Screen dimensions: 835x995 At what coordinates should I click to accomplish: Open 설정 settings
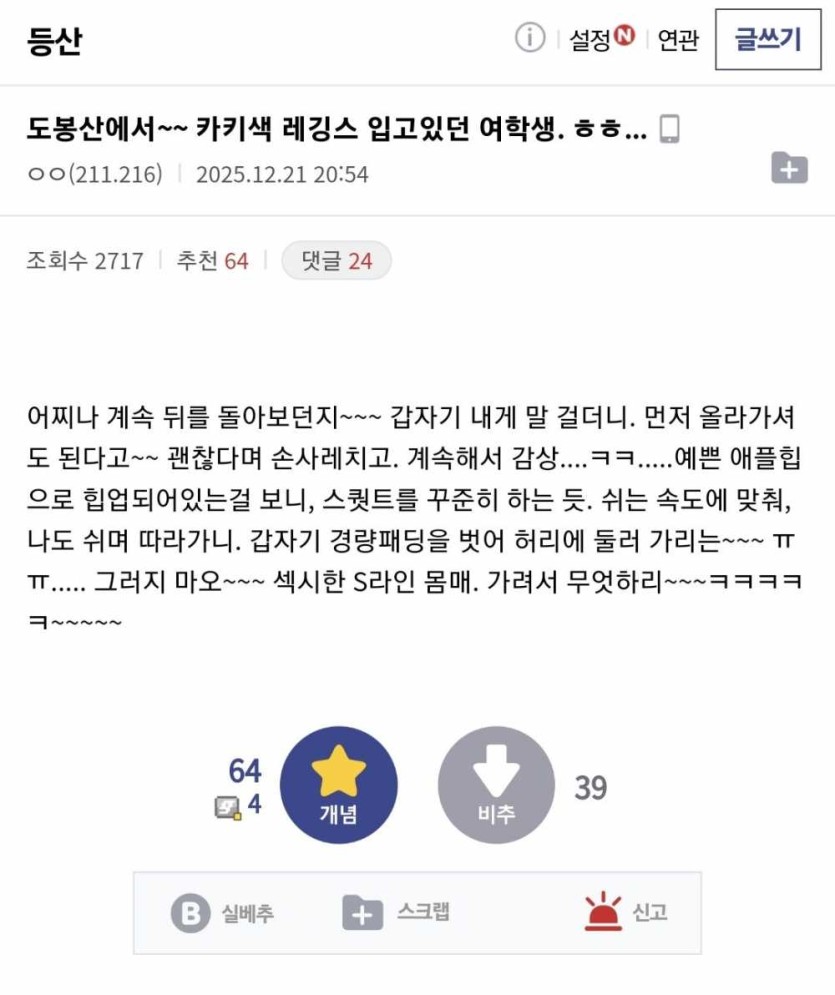point(600,40)
